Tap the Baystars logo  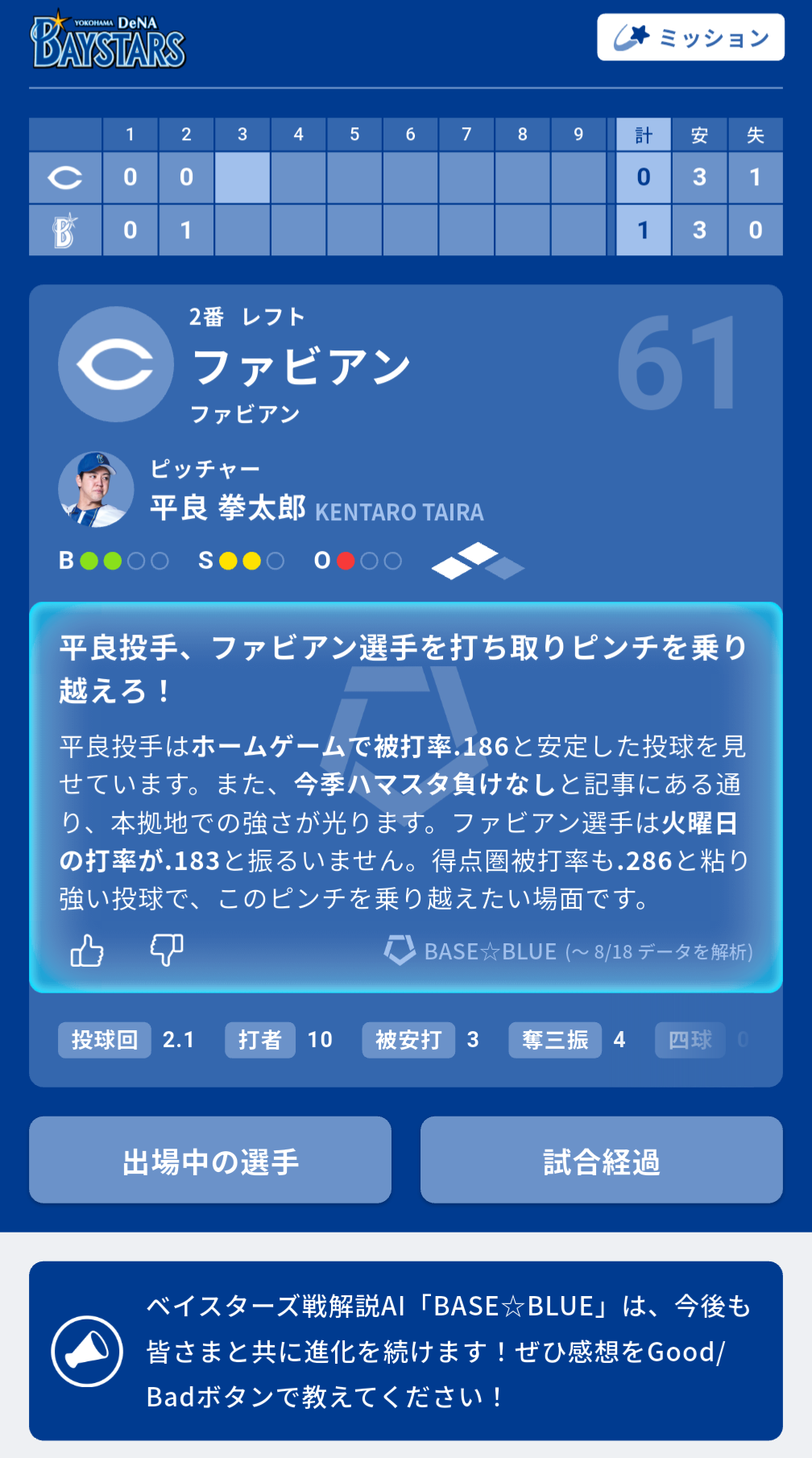[x=108, y=39]
